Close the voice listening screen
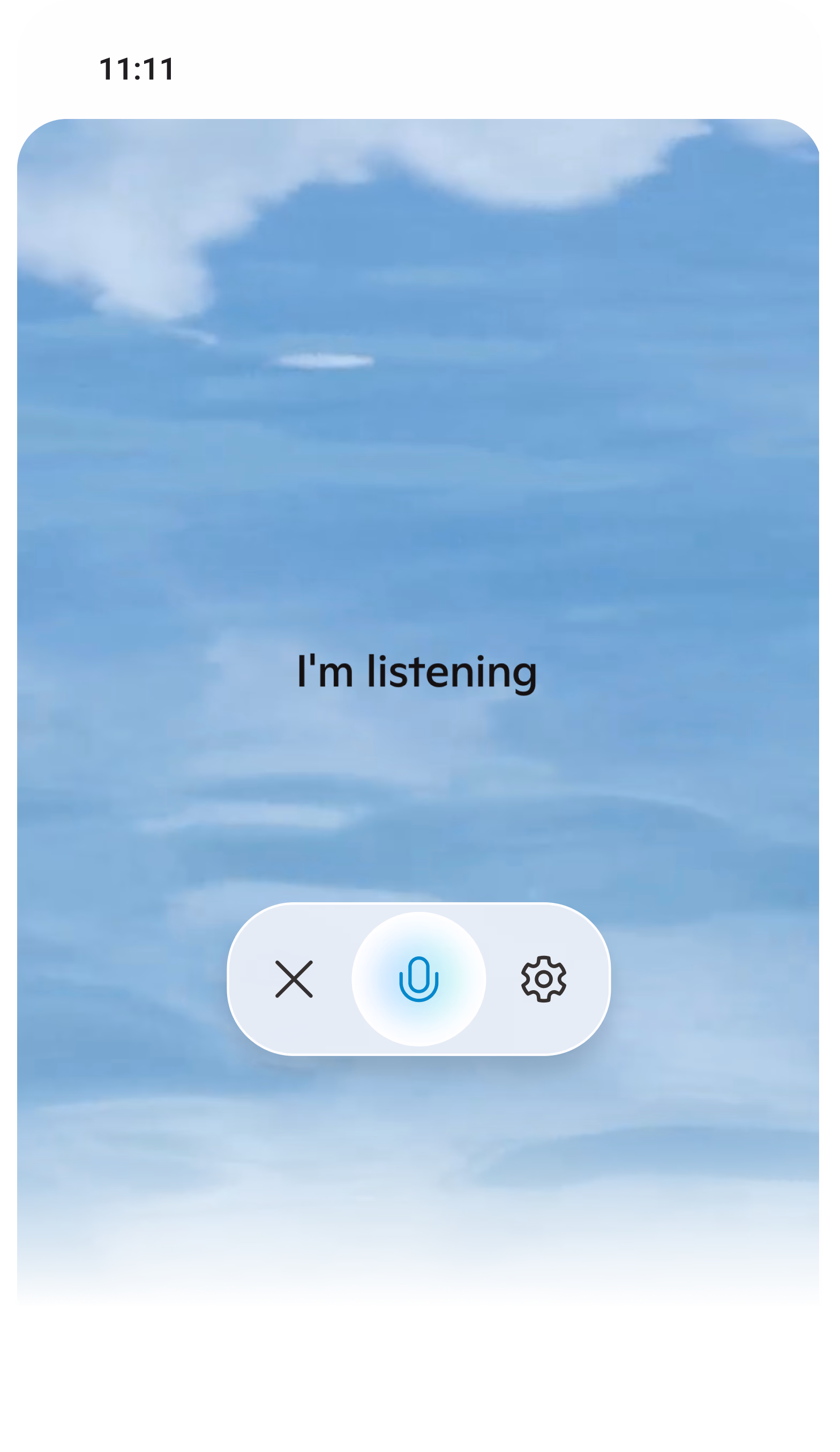Viewport: 840px width, 1452px height. click(294, 979)
